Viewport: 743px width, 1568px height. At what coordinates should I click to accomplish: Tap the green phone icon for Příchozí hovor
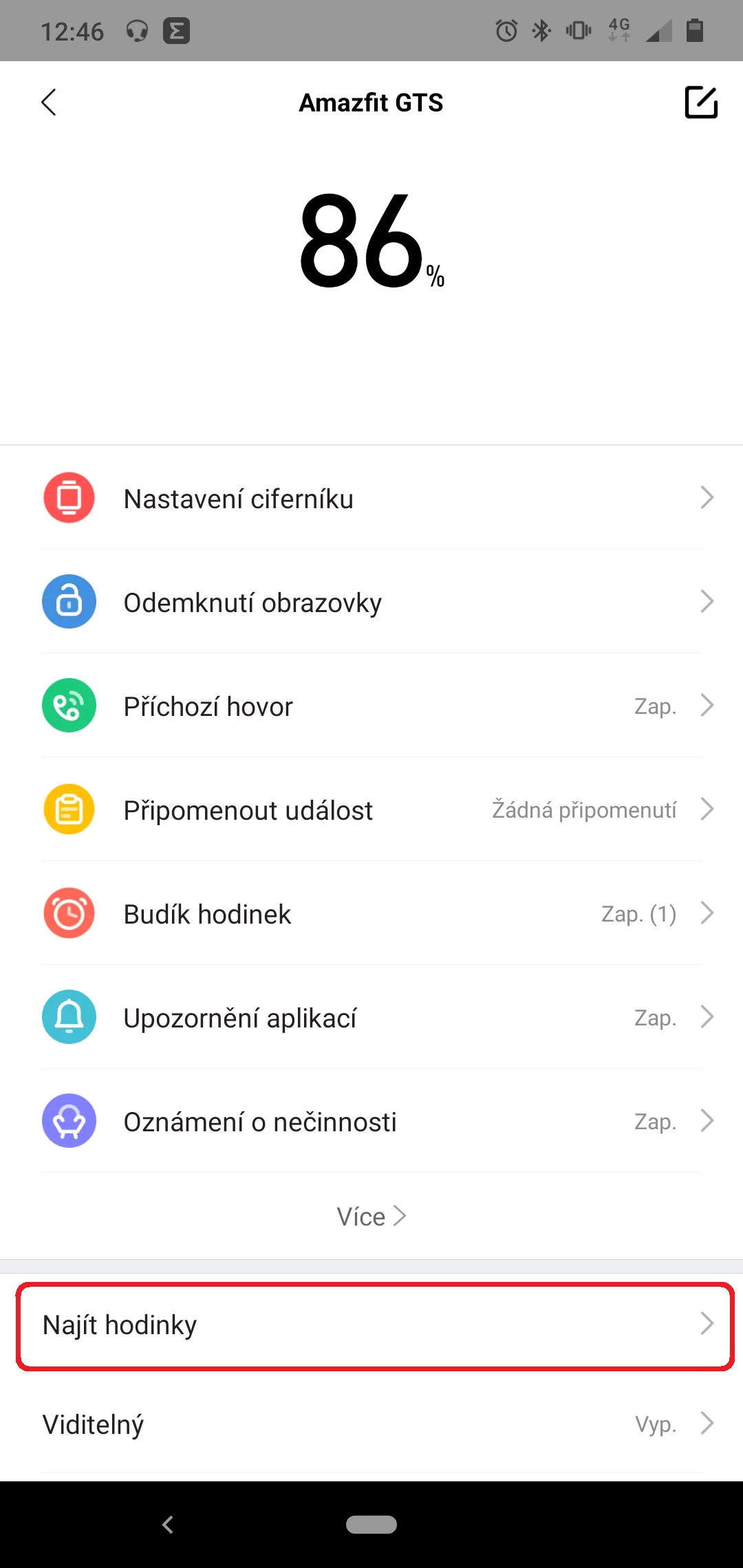coord(68,706)
